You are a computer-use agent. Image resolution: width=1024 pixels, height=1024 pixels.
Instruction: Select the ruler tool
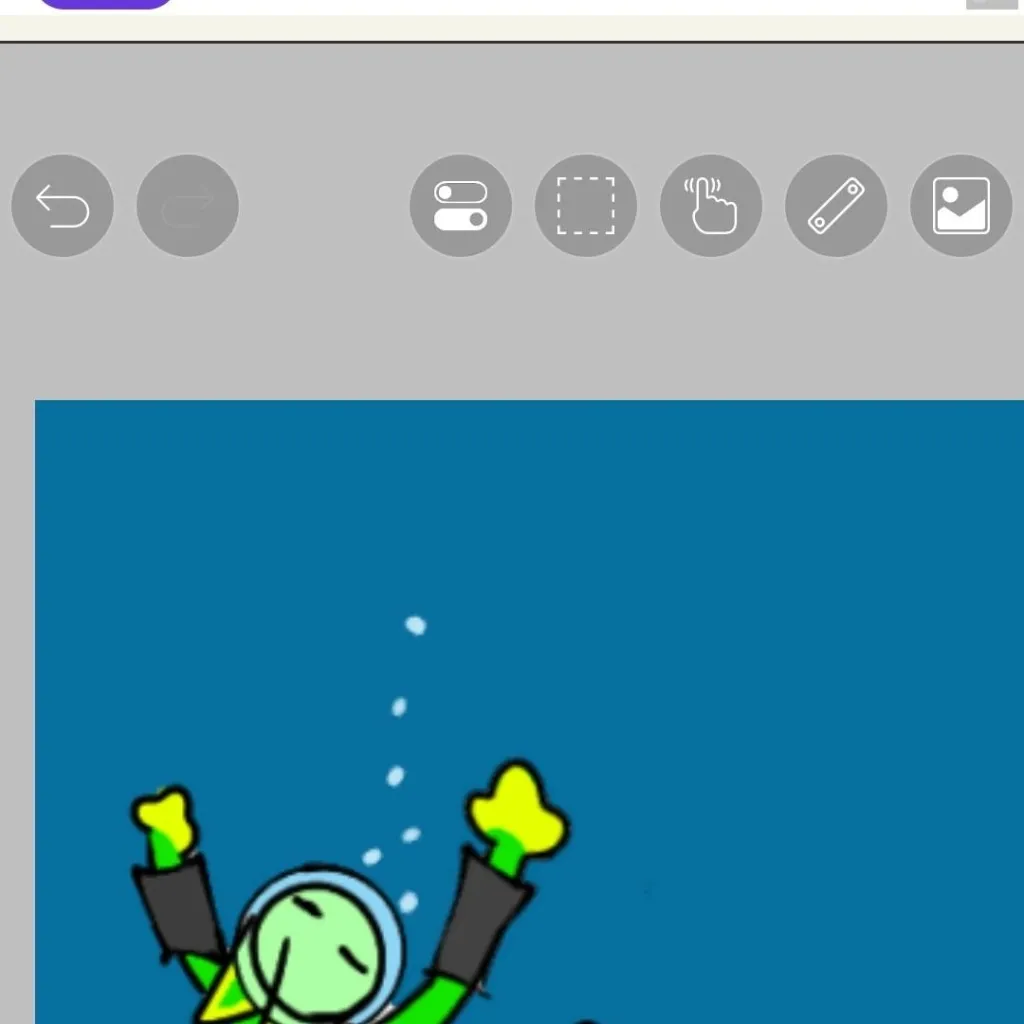[x=835, y=206]
